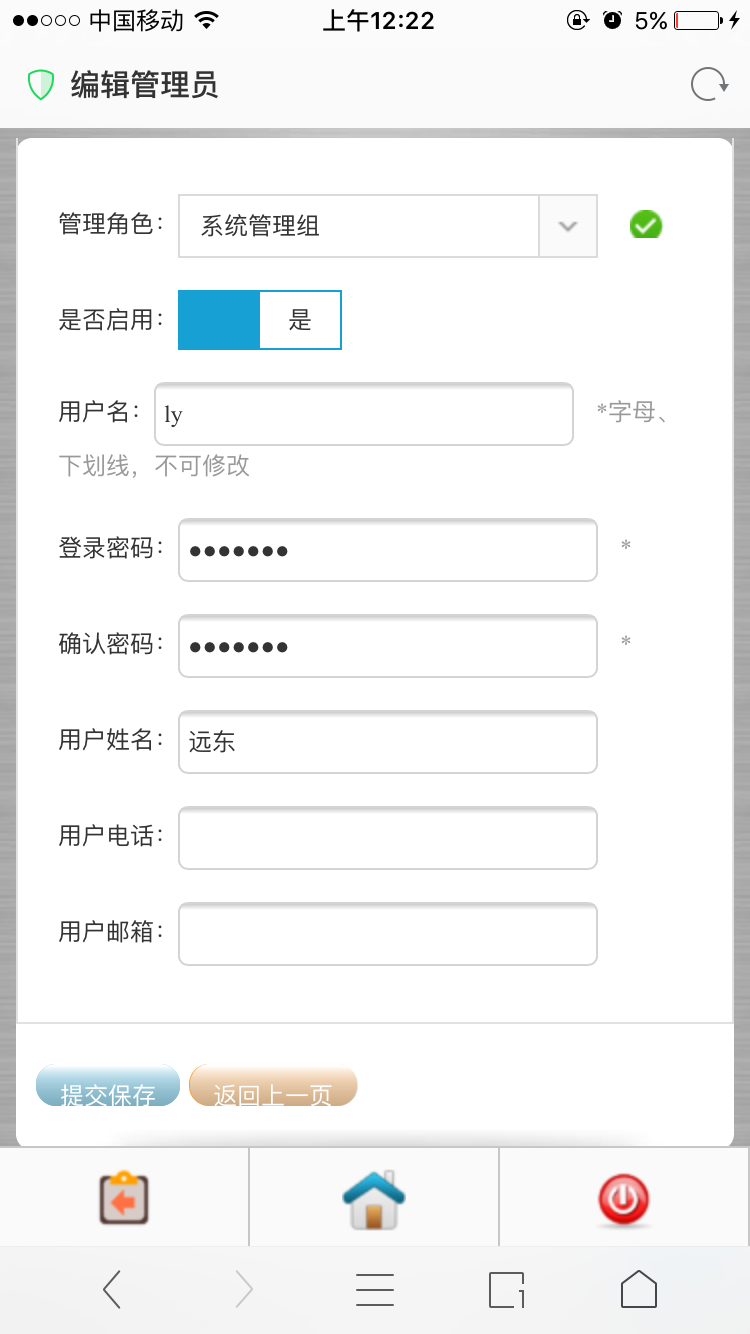Tap the browser home icon at bottom right
Image resolution: width=750 pixels, height=1334 pixels.
tap(638, 1289)
